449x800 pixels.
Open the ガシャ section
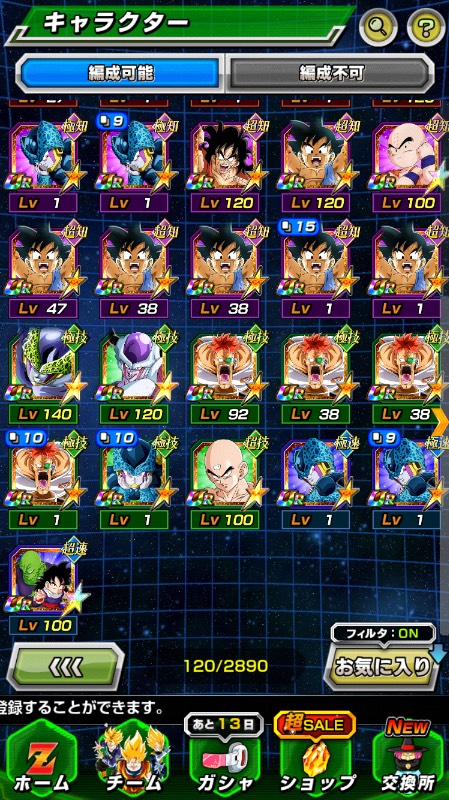click(x=226, y=762)
